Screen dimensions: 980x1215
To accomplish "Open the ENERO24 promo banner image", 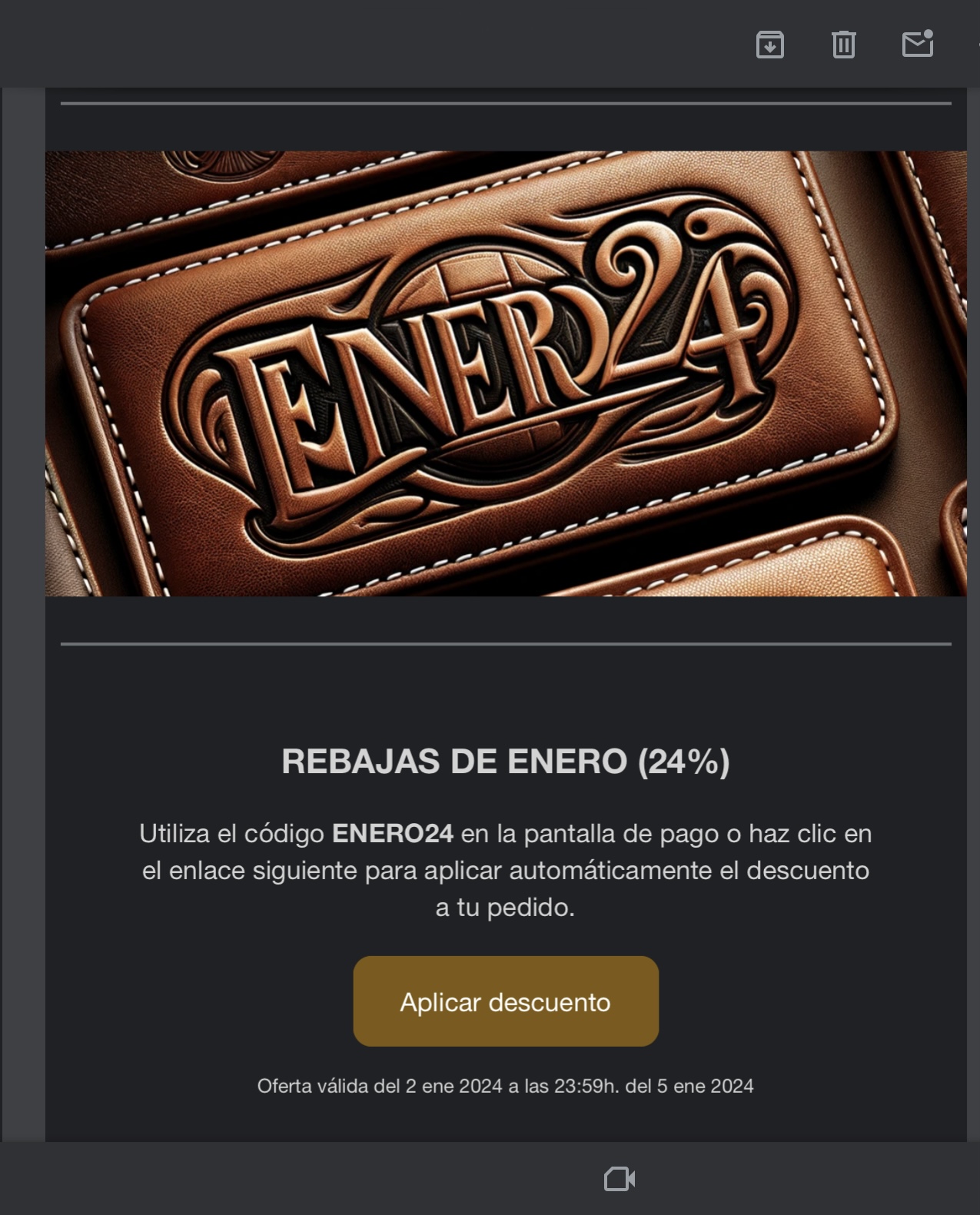I will point(506,373).
